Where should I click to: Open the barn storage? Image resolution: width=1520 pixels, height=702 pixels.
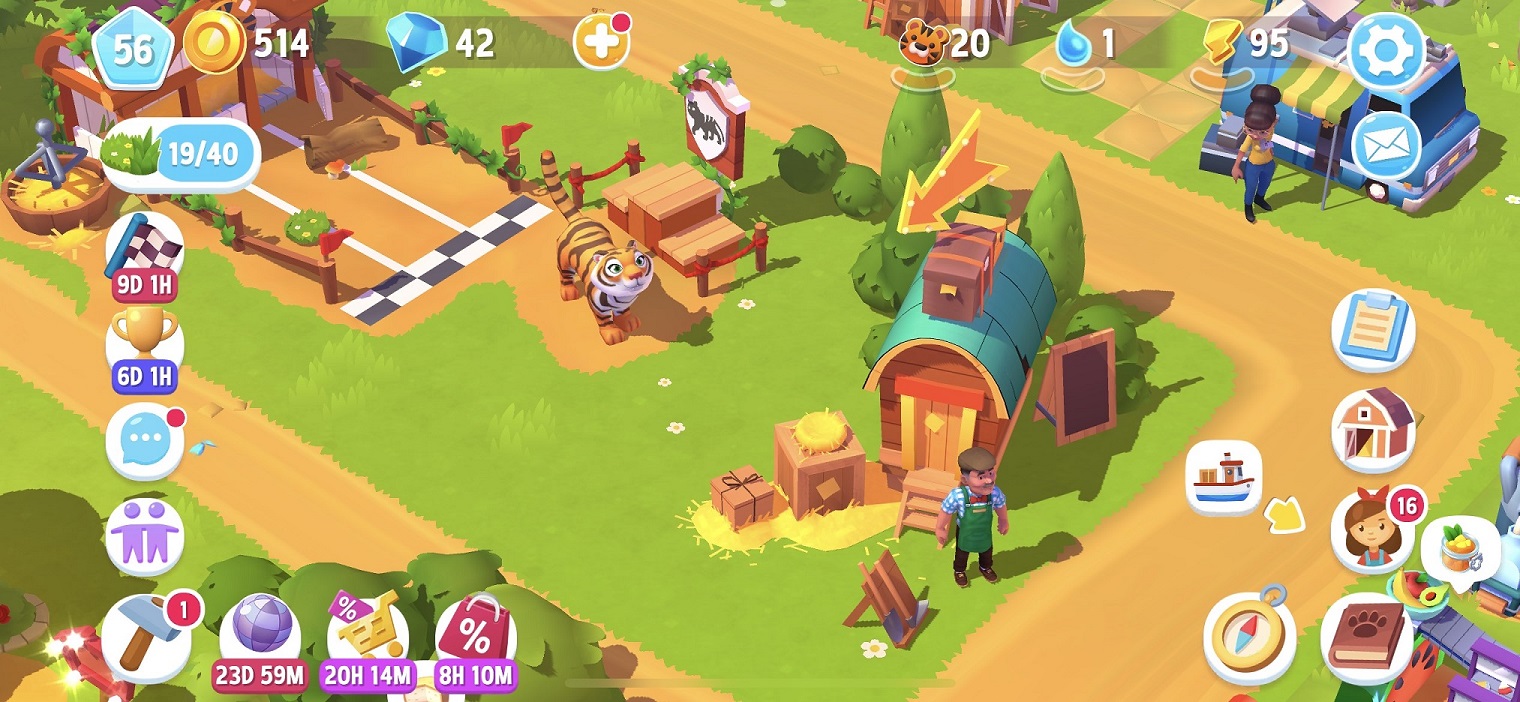(1373, 428)
